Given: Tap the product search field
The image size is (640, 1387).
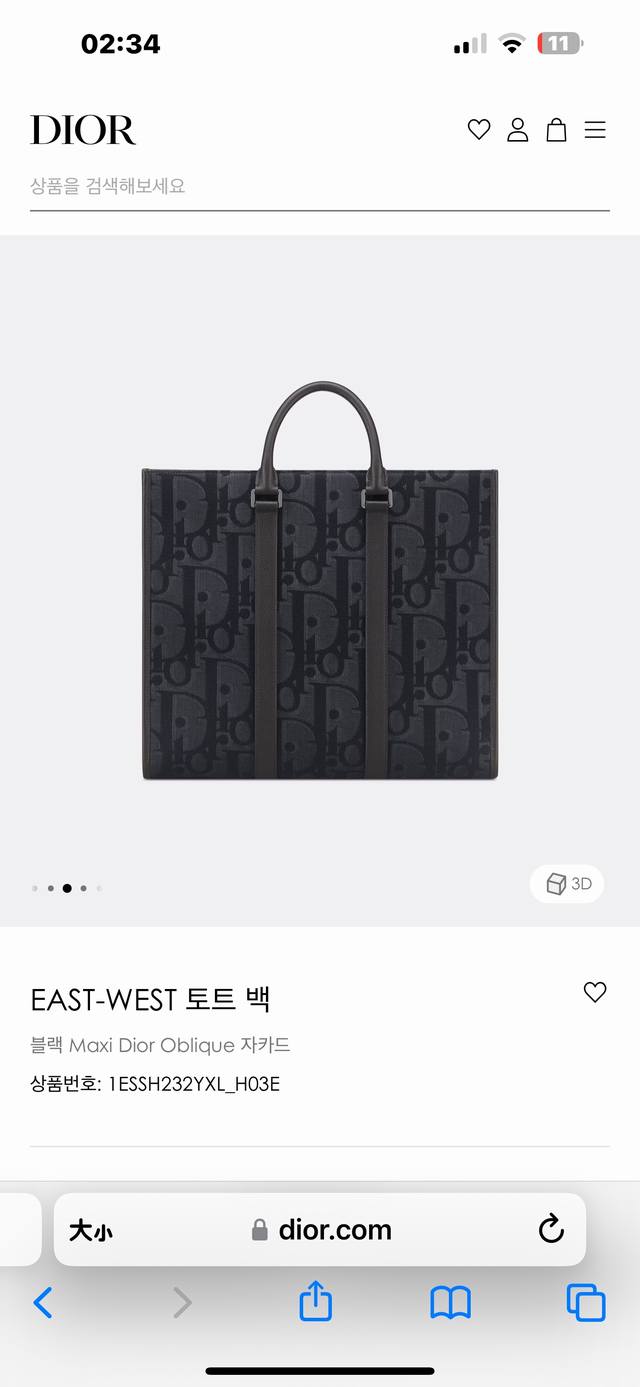Looking at the screenshot, I should coord(319,186).
